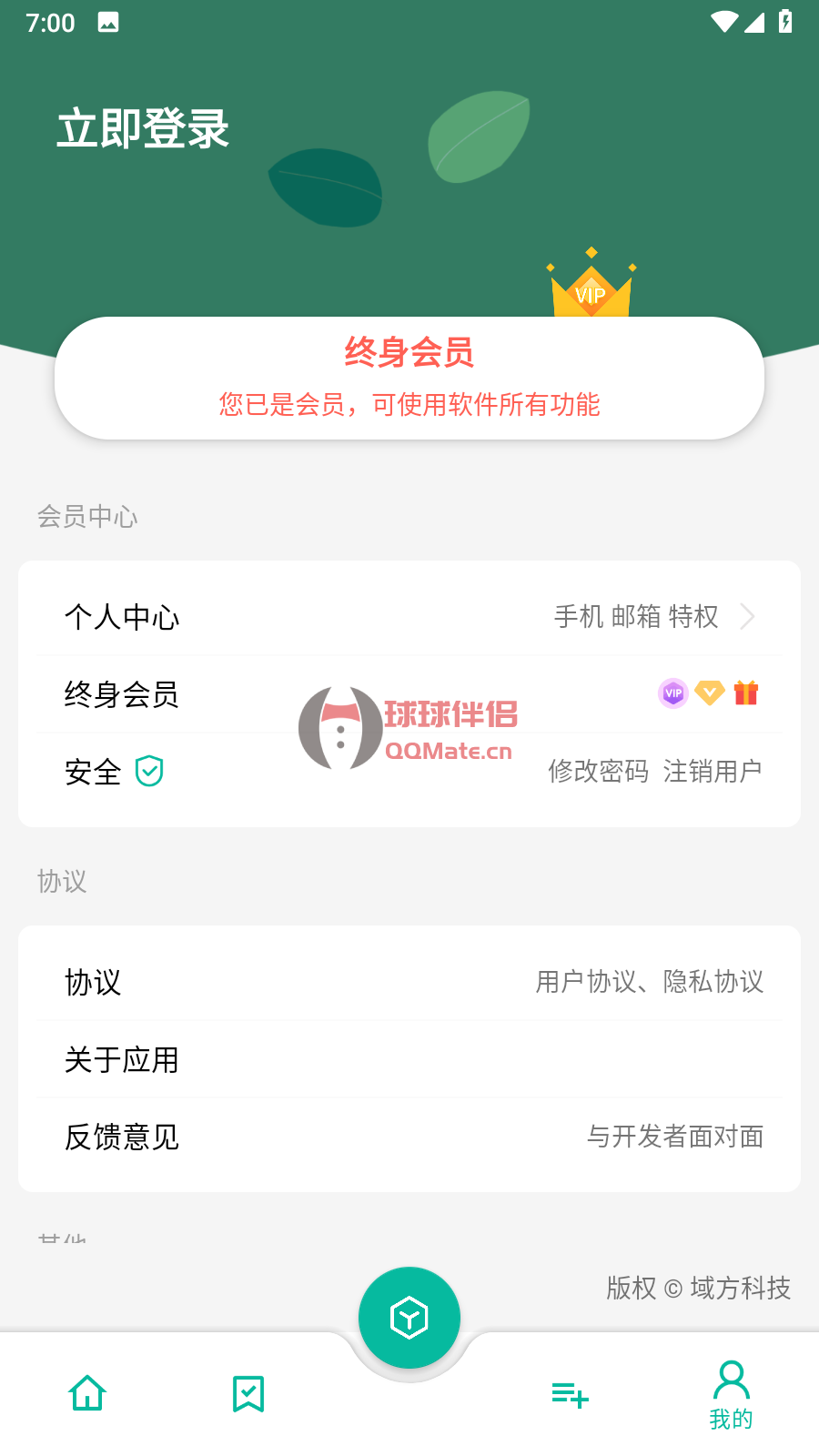Click 修改密码 to change password
This screenshot has height=1456, width=819.
point(598,771)
